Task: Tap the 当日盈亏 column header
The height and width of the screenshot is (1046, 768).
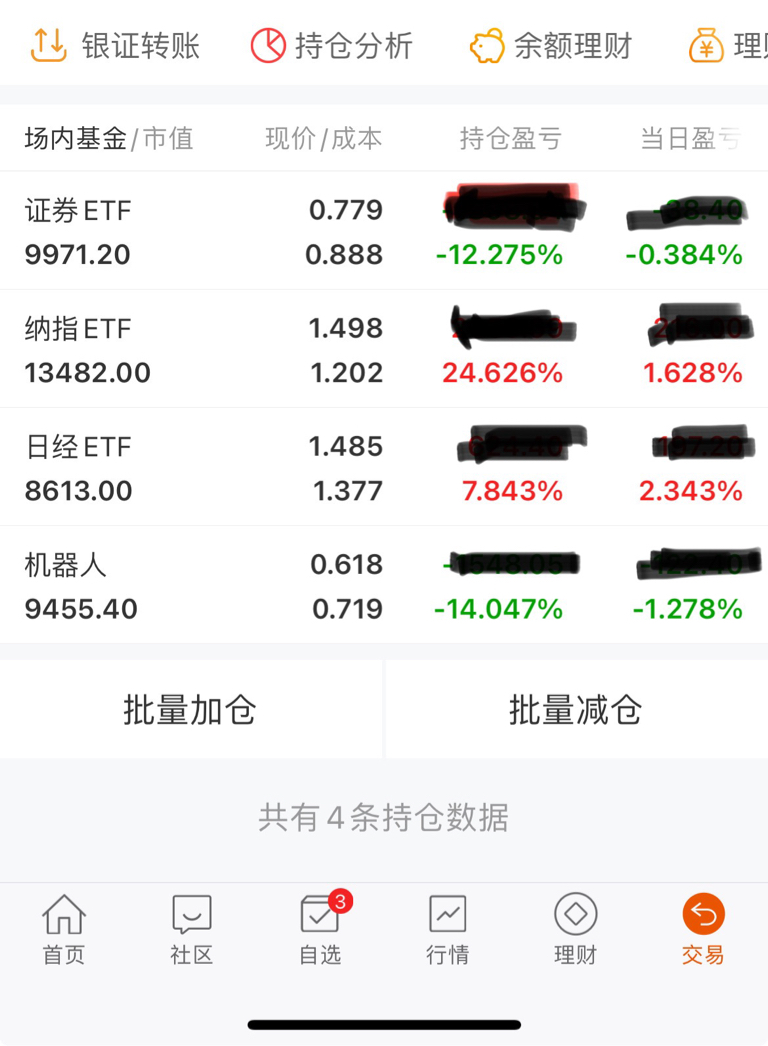Action: coord(686,139)
